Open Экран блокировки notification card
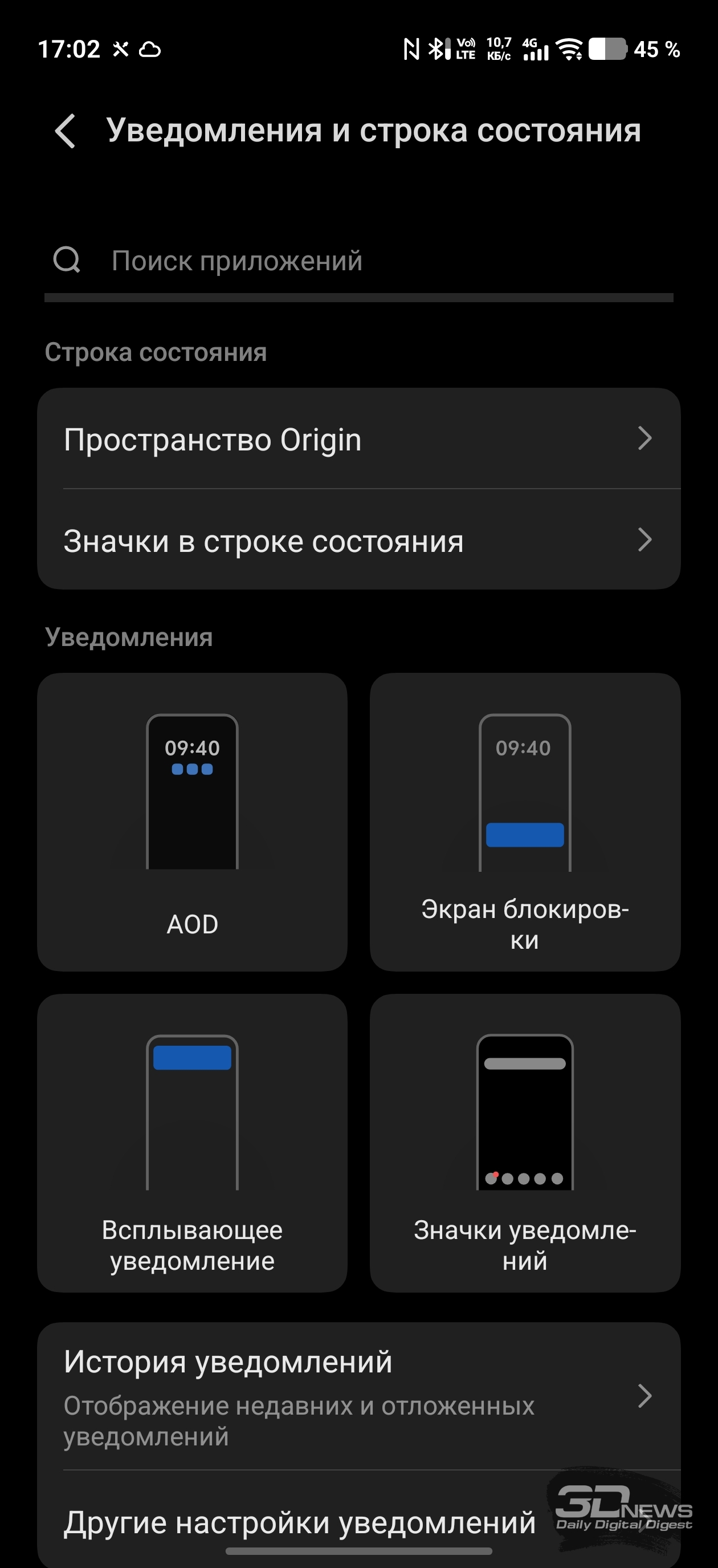This screenshot has height=1568, width=718. point(524,822)
